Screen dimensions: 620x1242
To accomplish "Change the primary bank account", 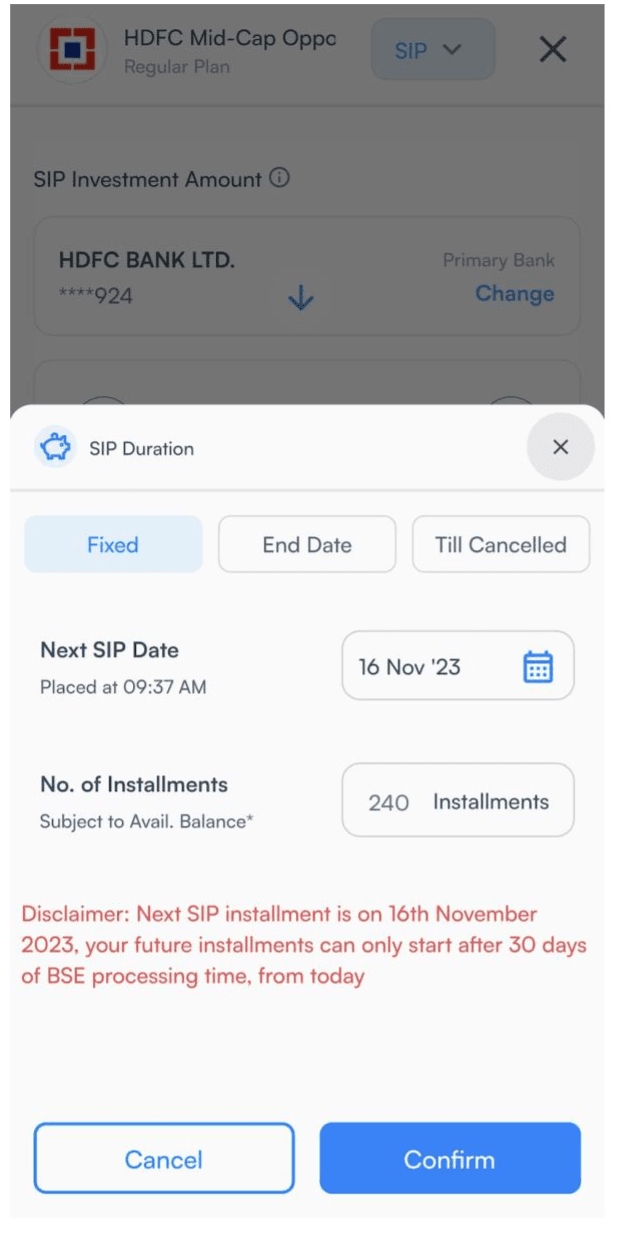I will 514,293.
